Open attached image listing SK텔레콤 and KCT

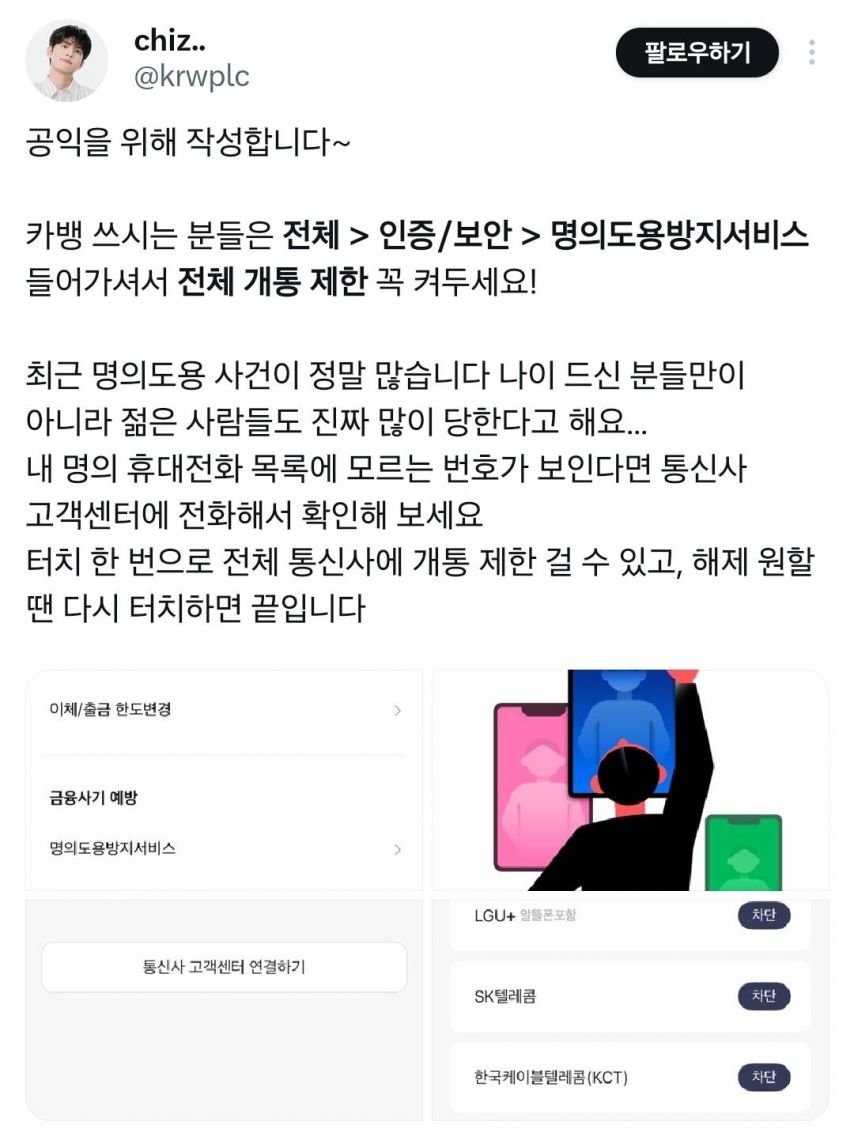(630, 1010)
